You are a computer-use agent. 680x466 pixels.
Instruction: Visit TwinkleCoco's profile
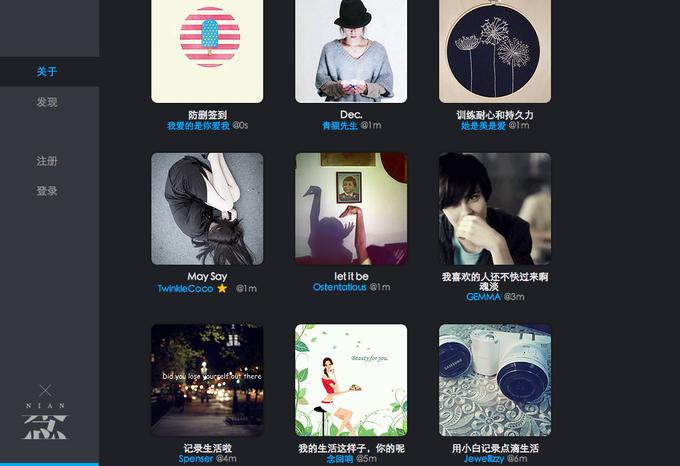click(x=185, y=288)
